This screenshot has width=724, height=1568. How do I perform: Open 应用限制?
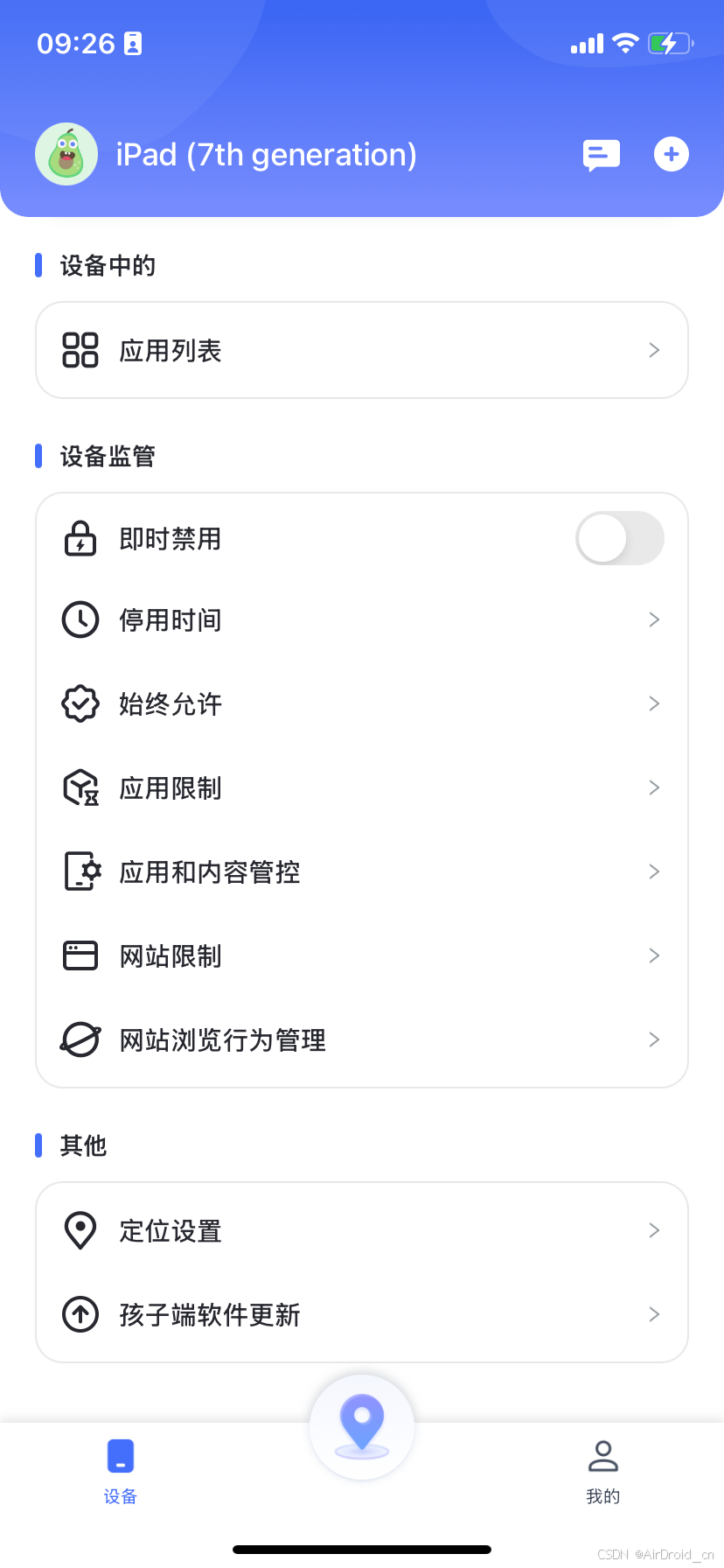(362, 788)
